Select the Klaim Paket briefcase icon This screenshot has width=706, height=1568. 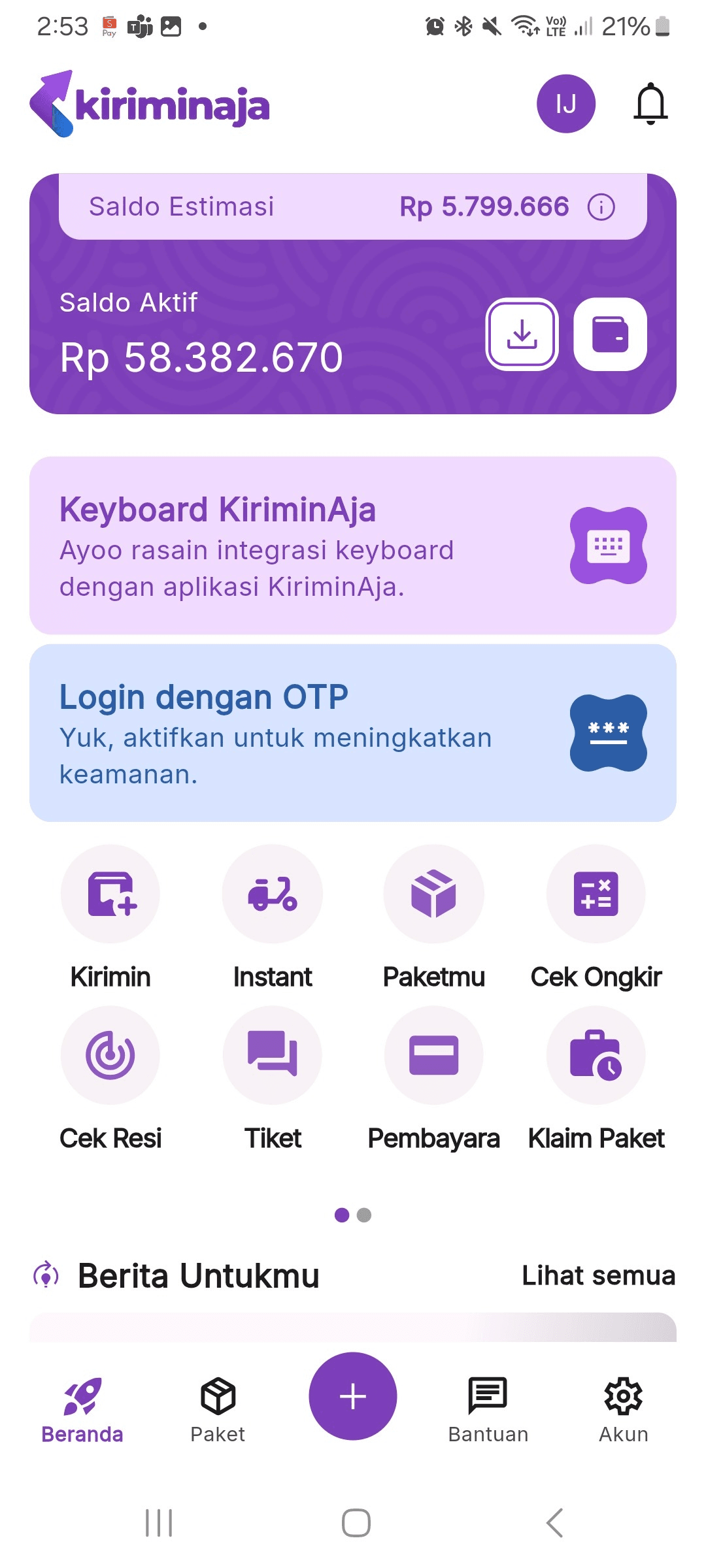point(596,1054)
